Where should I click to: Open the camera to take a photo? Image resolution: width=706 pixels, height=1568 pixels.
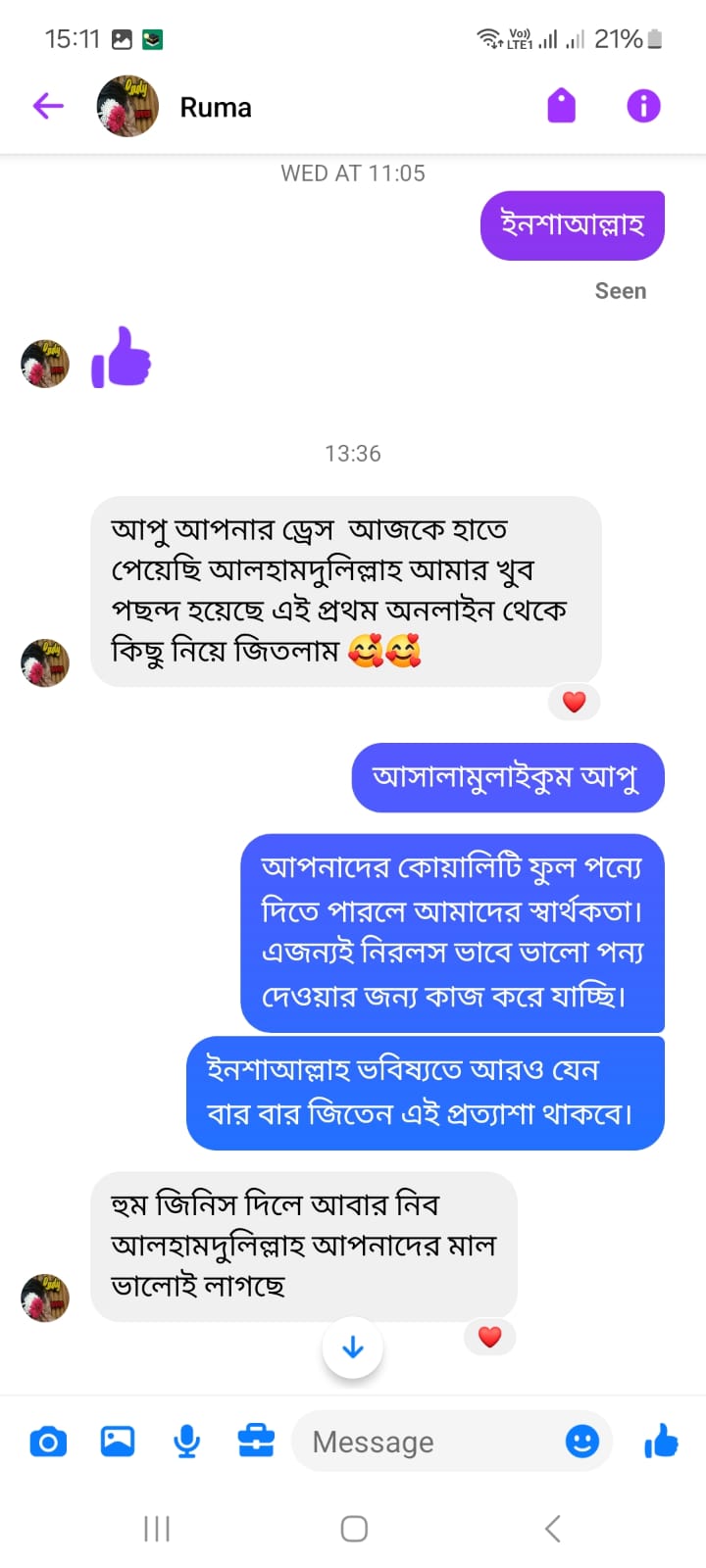point(48,1442)
